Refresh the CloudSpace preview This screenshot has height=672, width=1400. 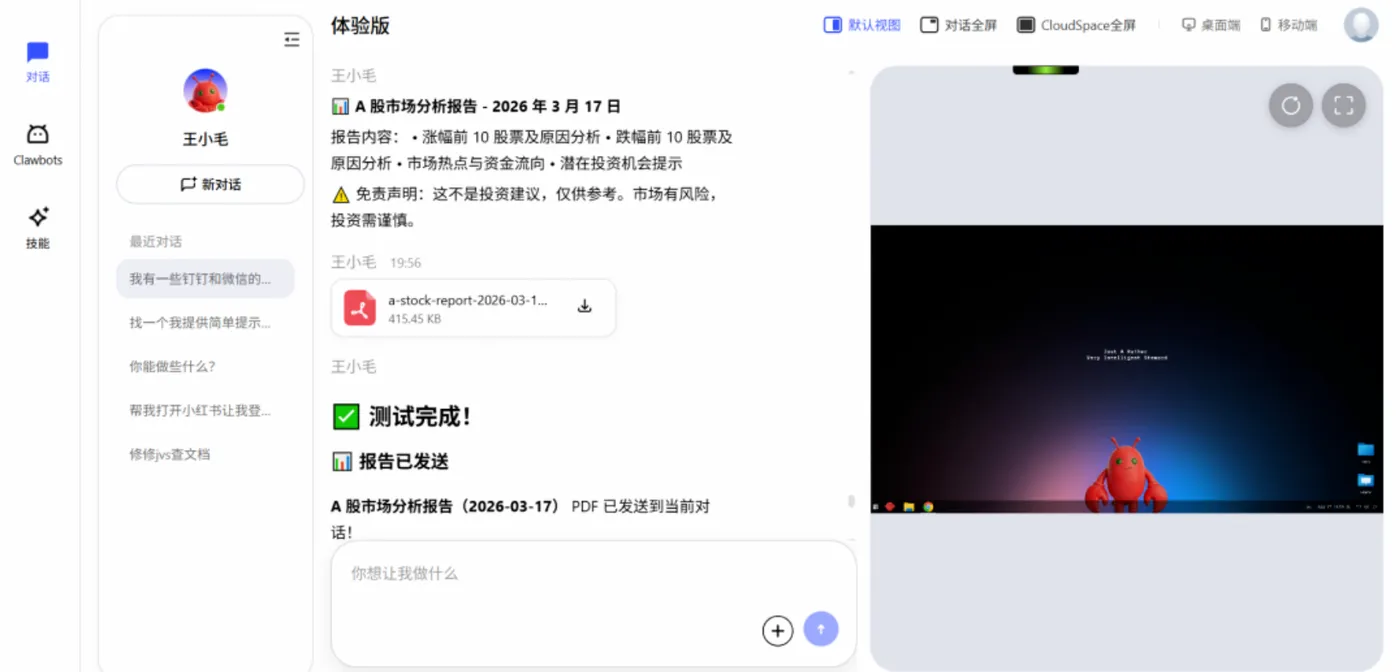(x=1291, y=105)
